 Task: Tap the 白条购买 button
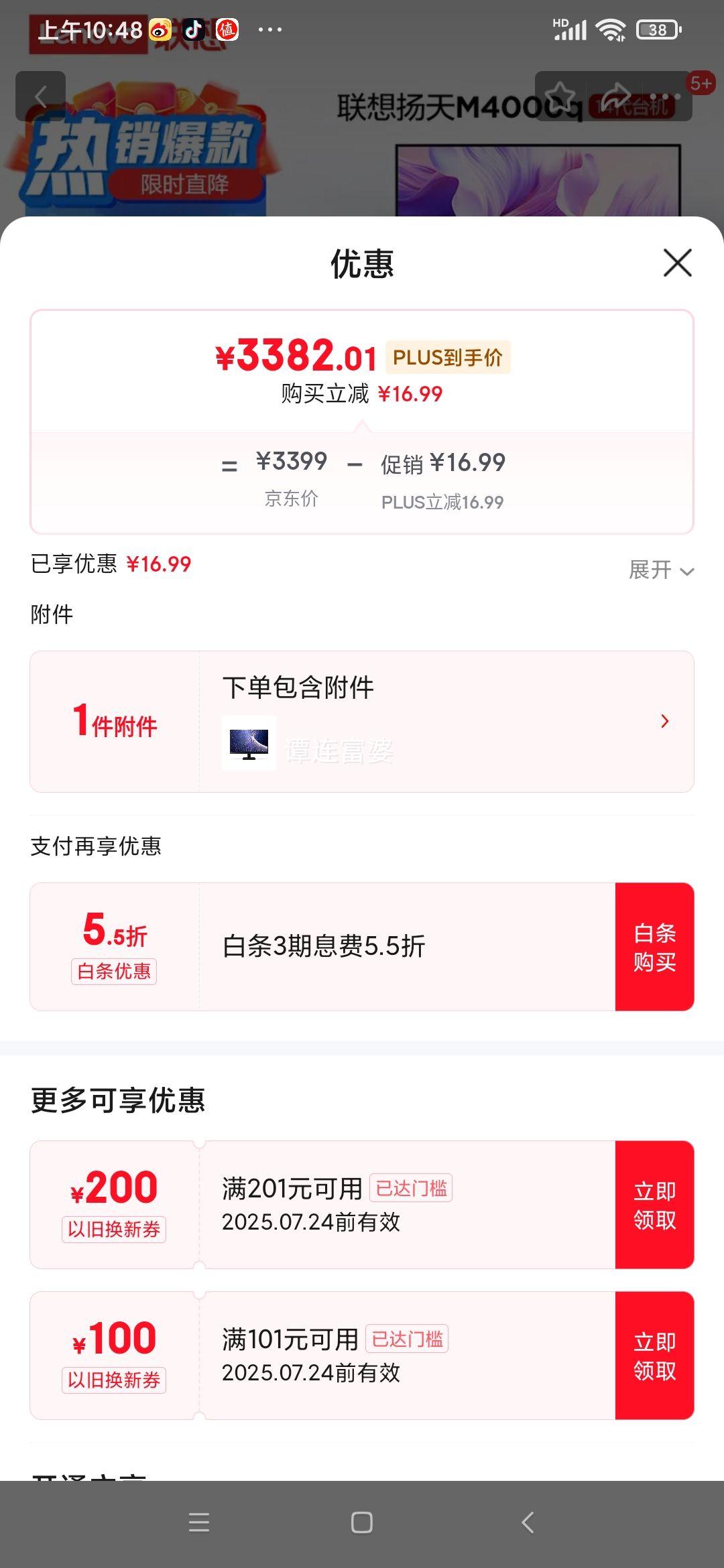point(654,946)
